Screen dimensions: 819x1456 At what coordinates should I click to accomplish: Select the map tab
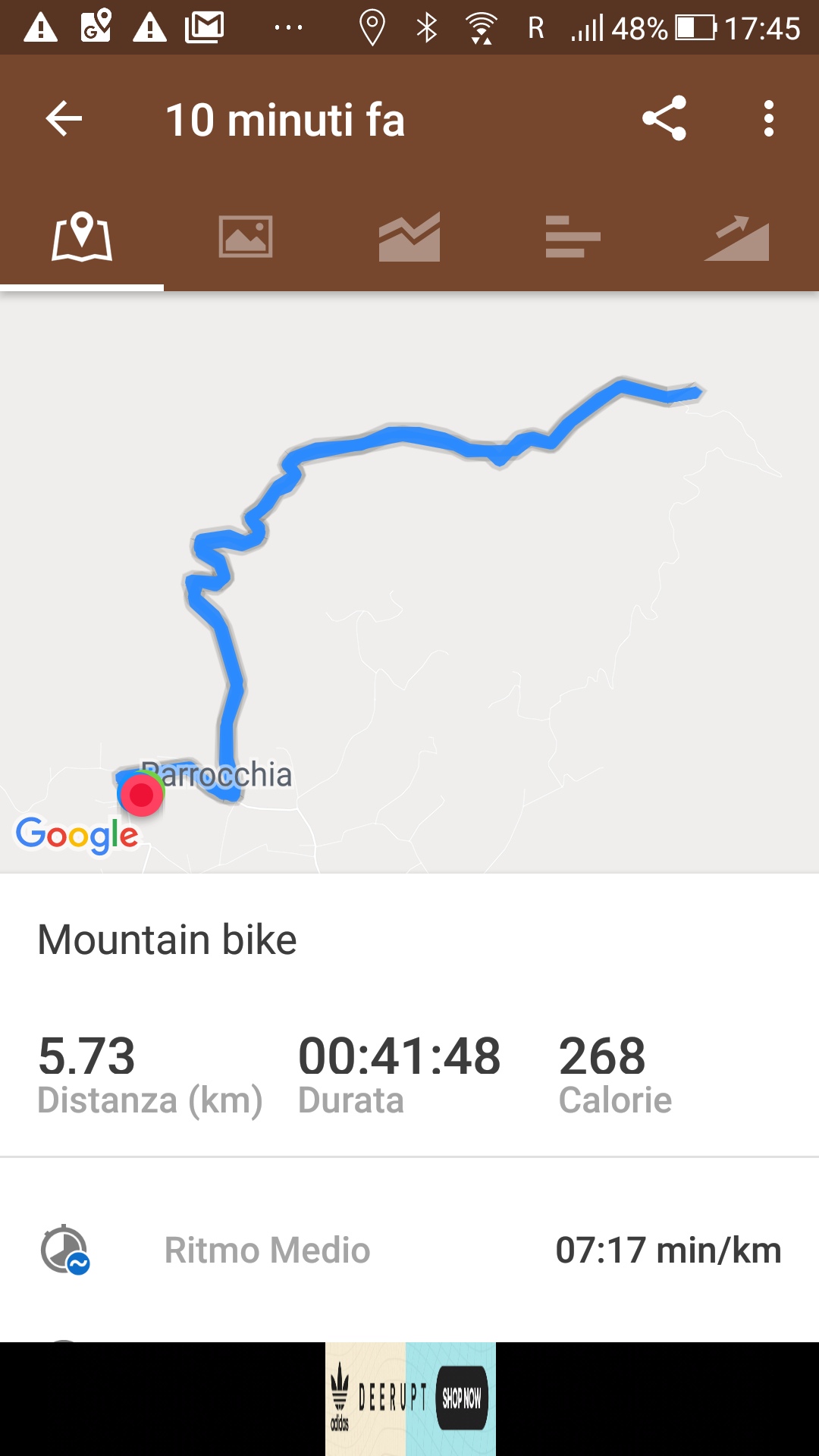coord(82,237)
